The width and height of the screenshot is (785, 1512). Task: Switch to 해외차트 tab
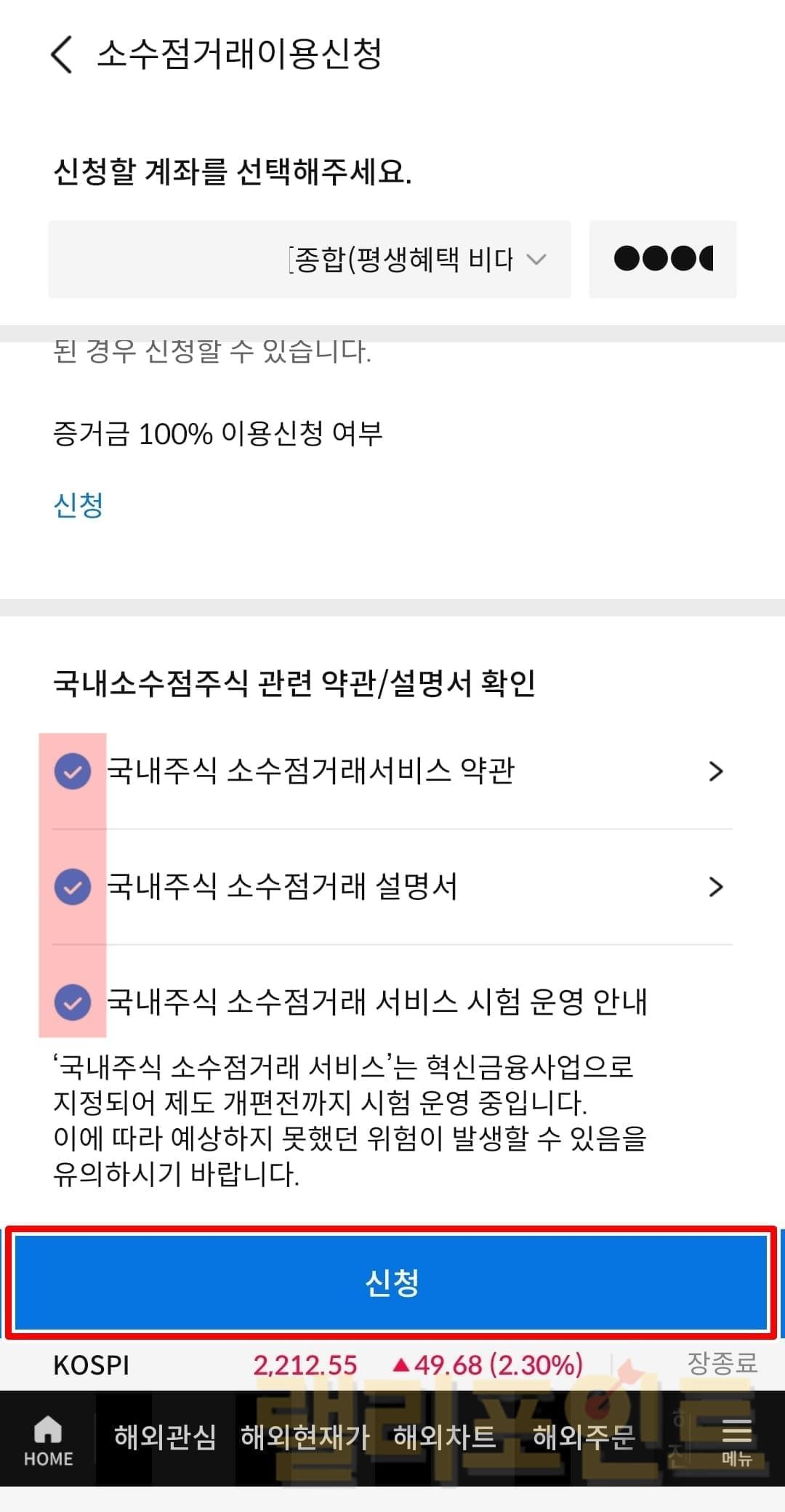444,1437
